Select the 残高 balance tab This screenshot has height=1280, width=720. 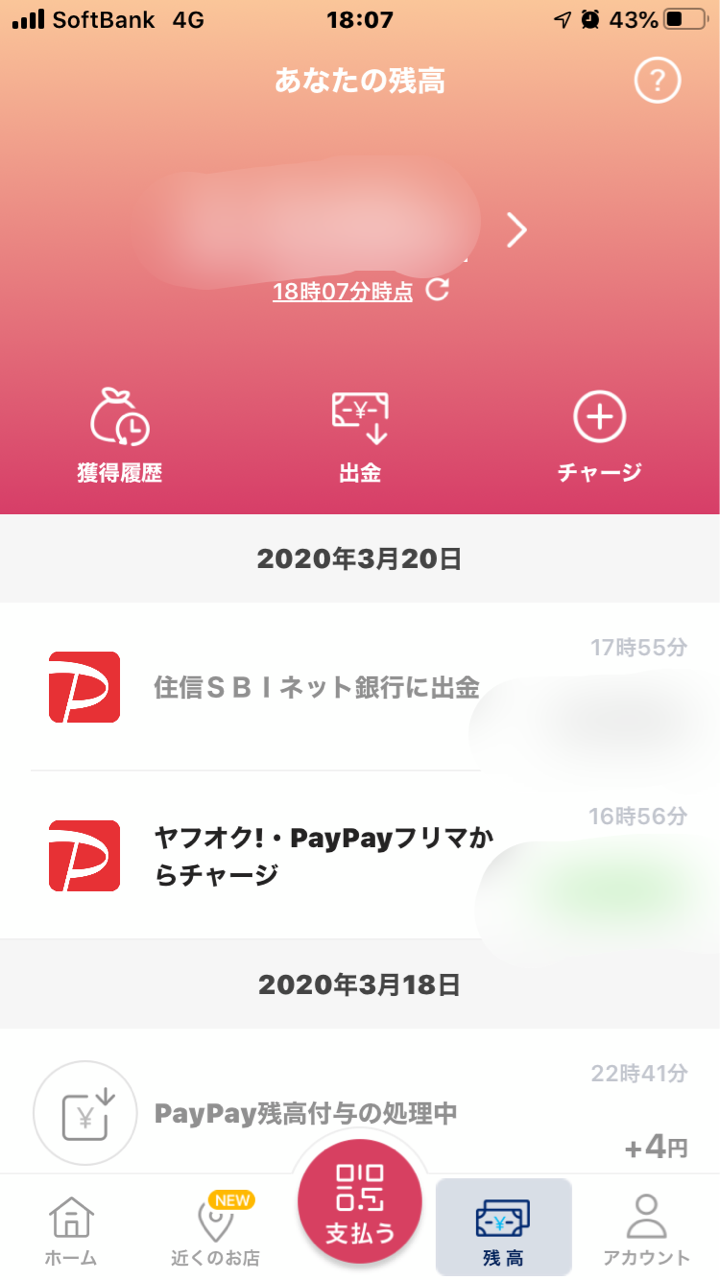[503, 1227]
